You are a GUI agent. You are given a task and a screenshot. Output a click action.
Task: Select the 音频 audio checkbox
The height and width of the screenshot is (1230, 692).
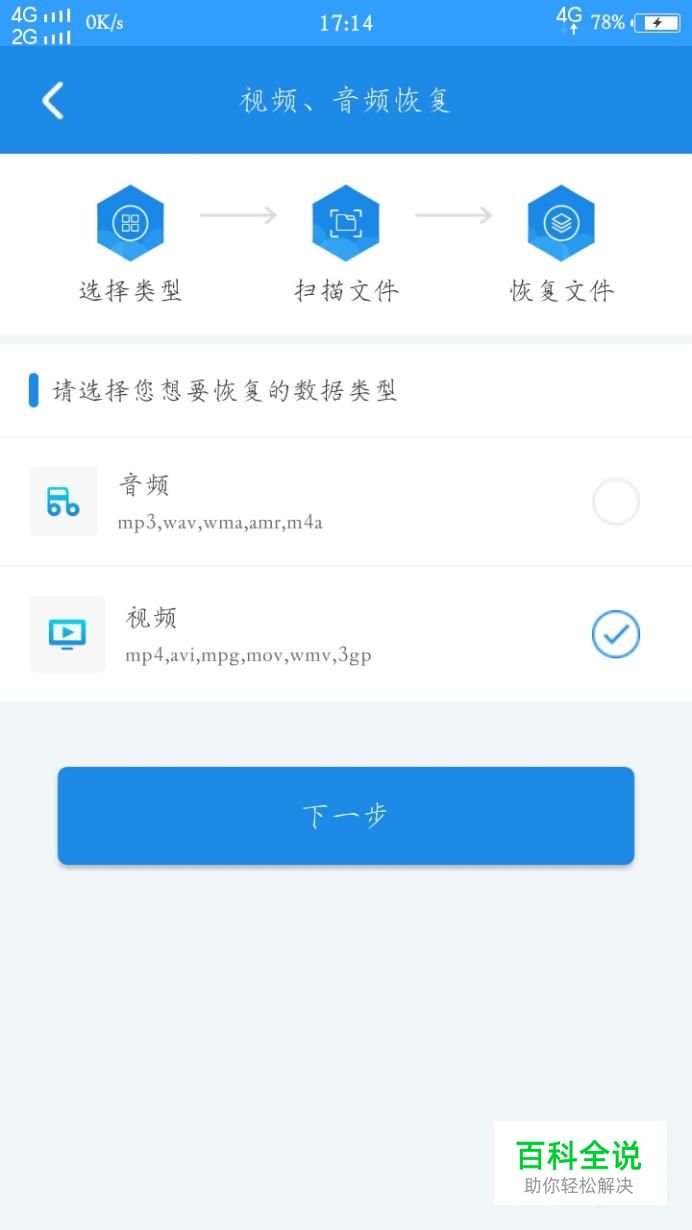coord(615,502)
